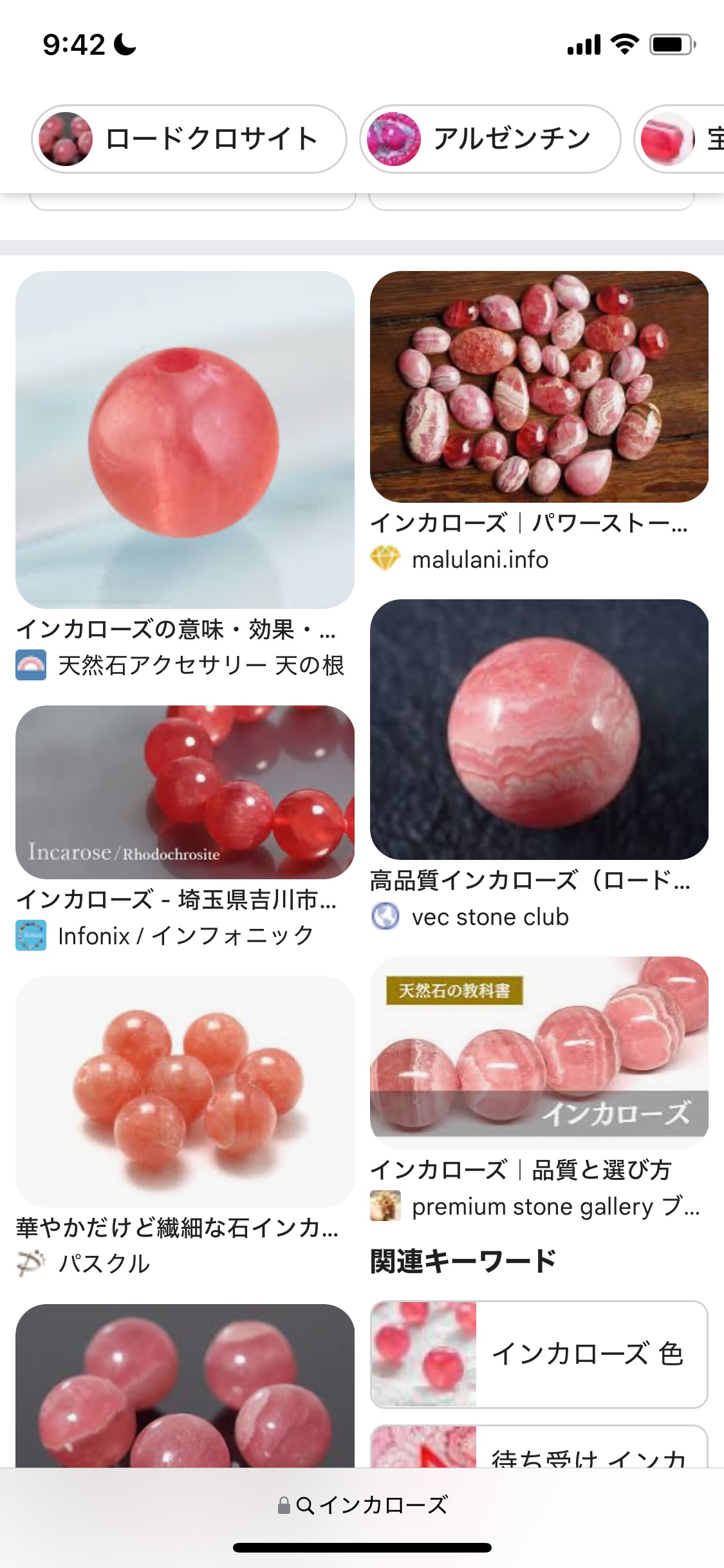The width and height of the screenshot is (724, 1568).
Task: Select the アルゼンチン filter chip
Action: coord(490,139)
